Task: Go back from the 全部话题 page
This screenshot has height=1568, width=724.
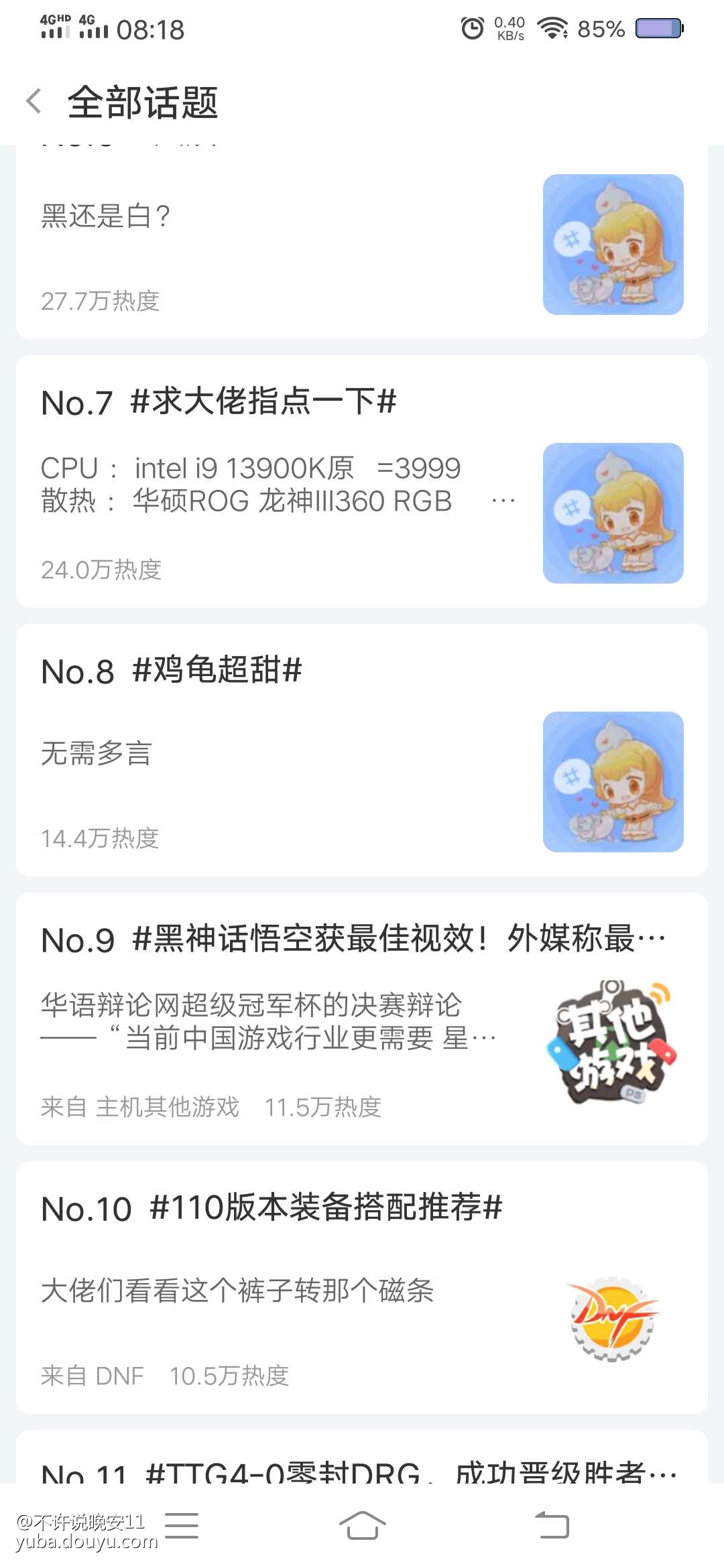Action: (x=34, y=102)
